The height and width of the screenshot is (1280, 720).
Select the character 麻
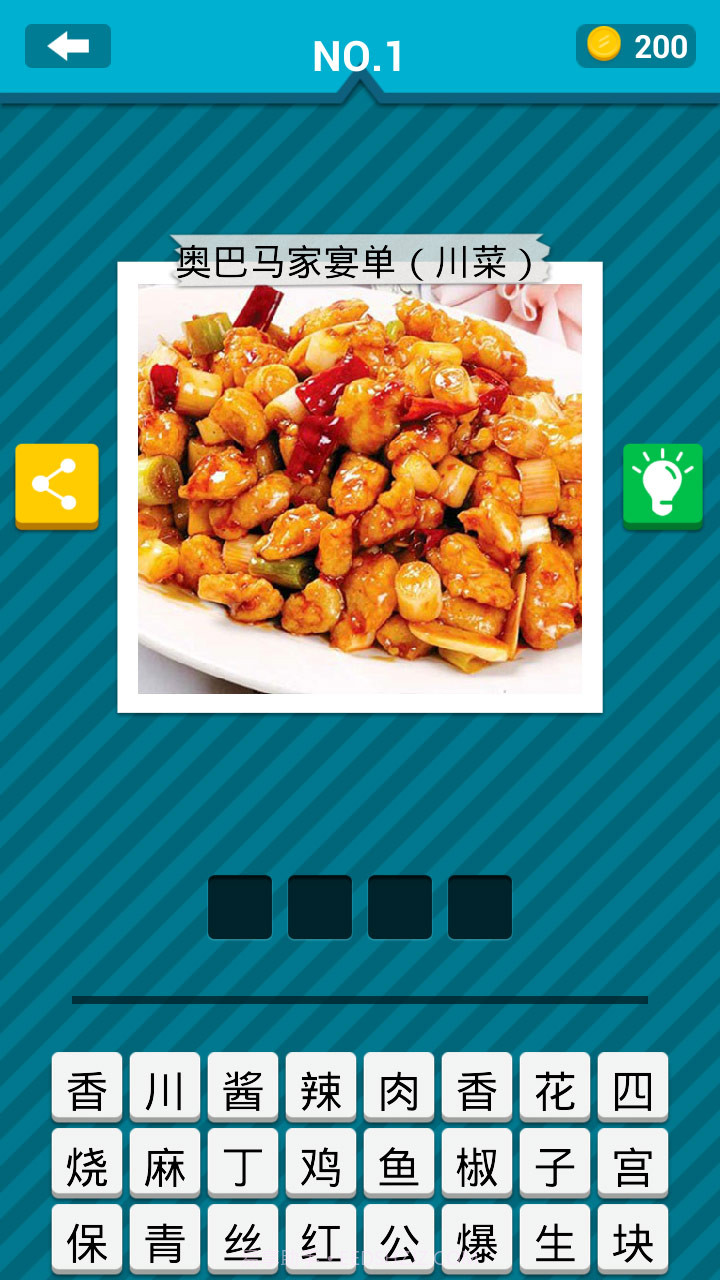[165, 1166]
